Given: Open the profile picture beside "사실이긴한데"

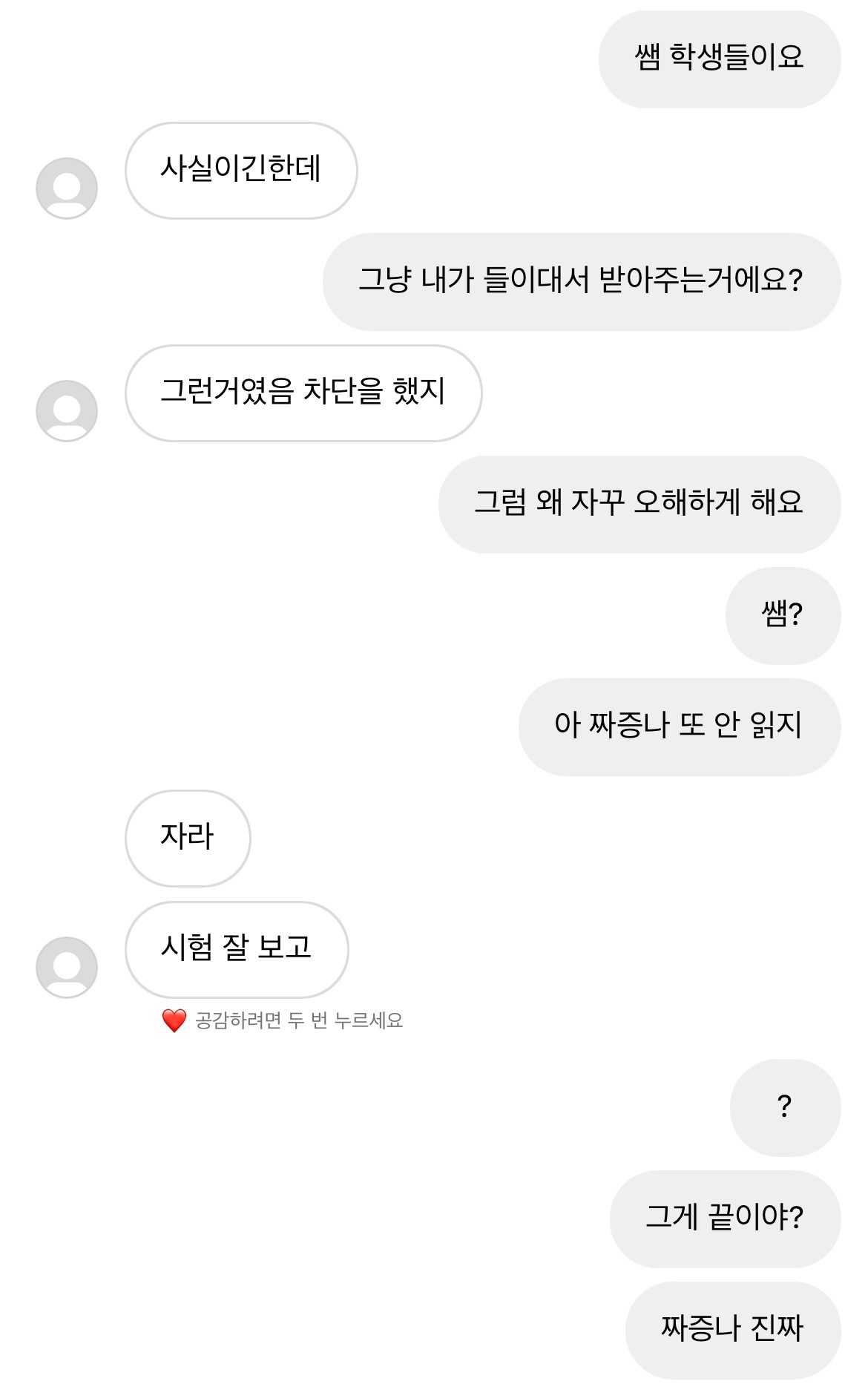Looking at the screenshot, I should (x=67, y=188).
